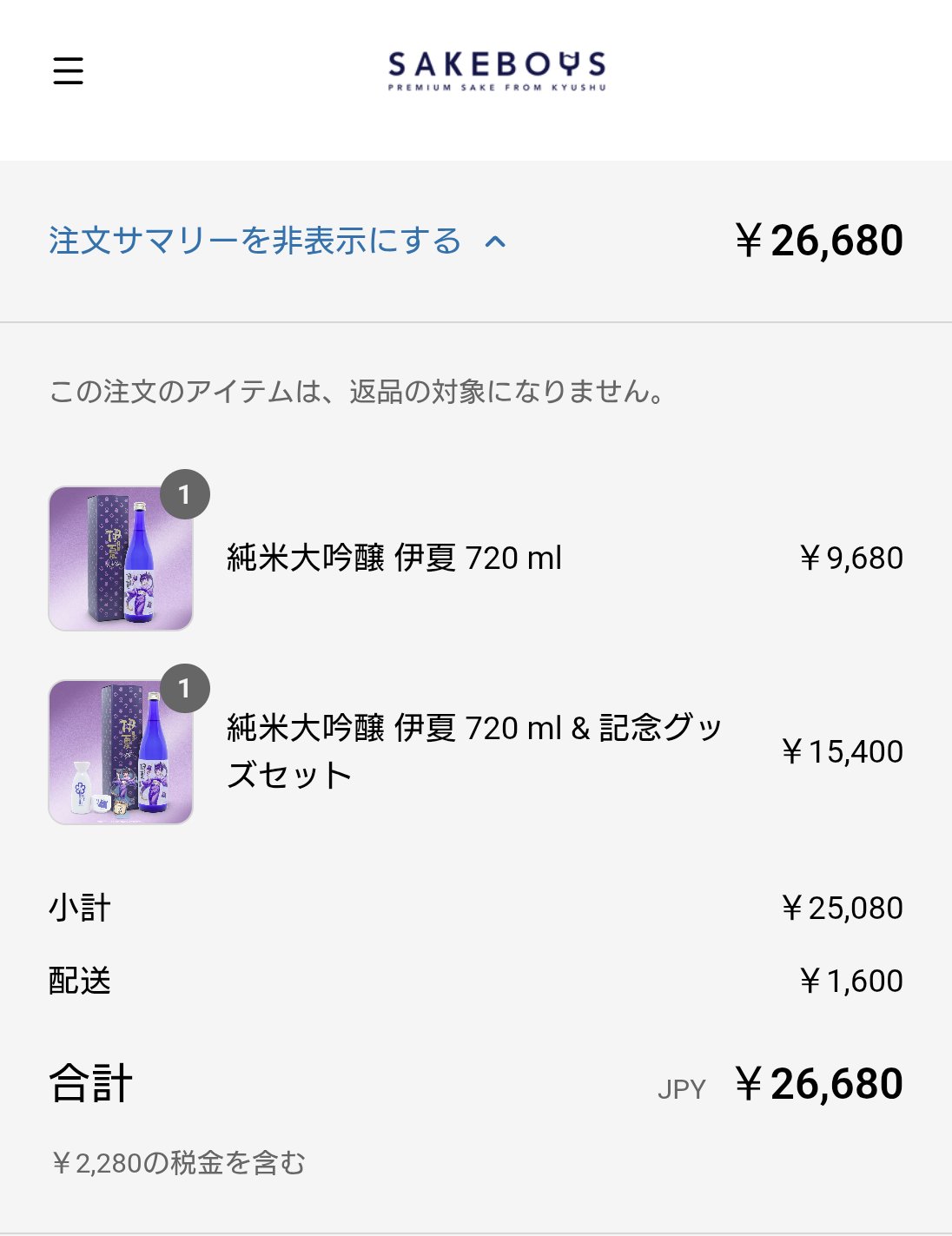Collapse the 注文サマリーを非表示にする order summary
Viewport: 952px width, 1236px height.
pos(276,241)
